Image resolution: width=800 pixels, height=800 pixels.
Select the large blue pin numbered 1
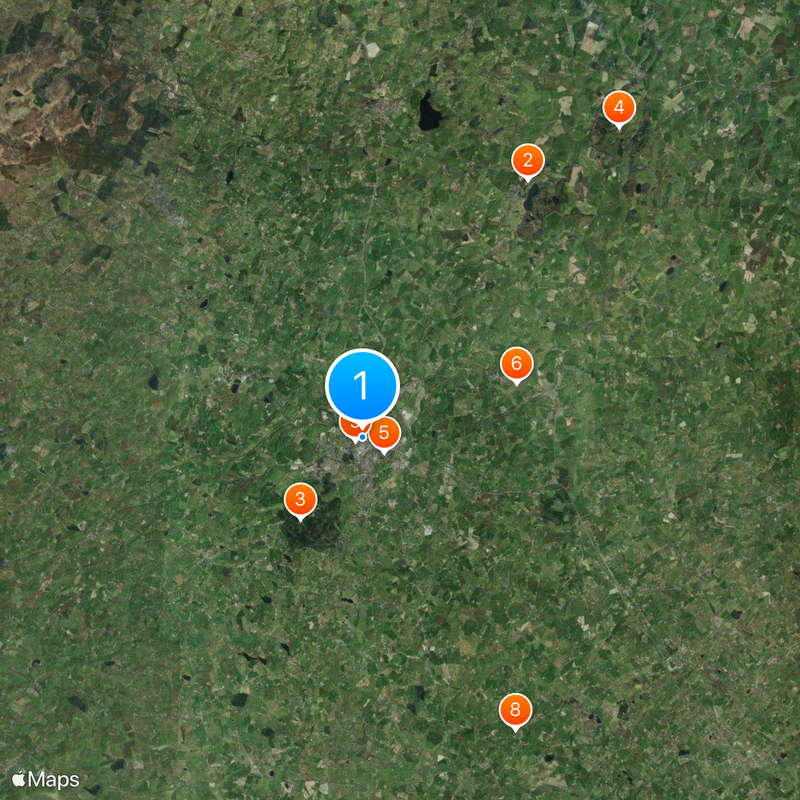pyautogui.click(x=362, y=386)
